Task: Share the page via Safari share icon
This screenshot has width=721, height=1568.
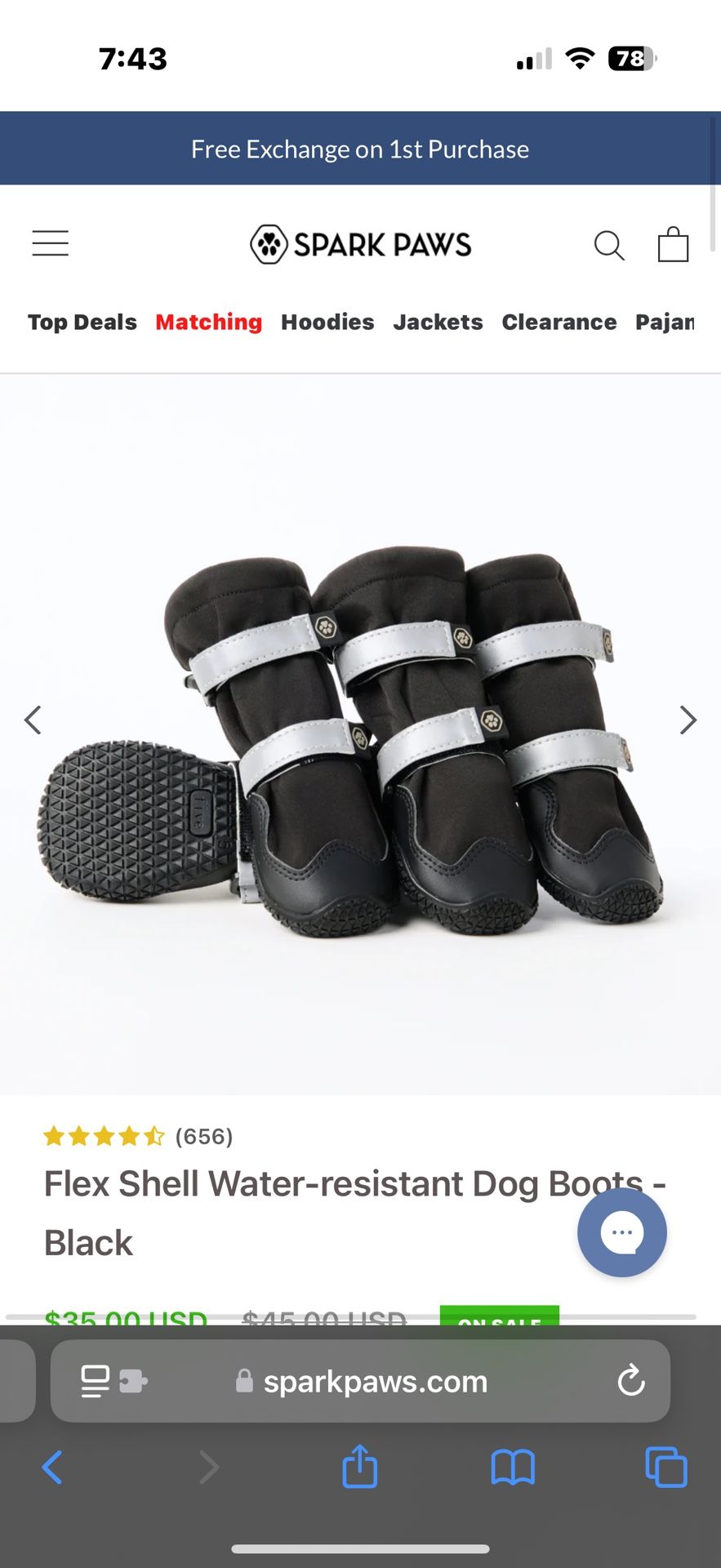Action: (359, 1466)
